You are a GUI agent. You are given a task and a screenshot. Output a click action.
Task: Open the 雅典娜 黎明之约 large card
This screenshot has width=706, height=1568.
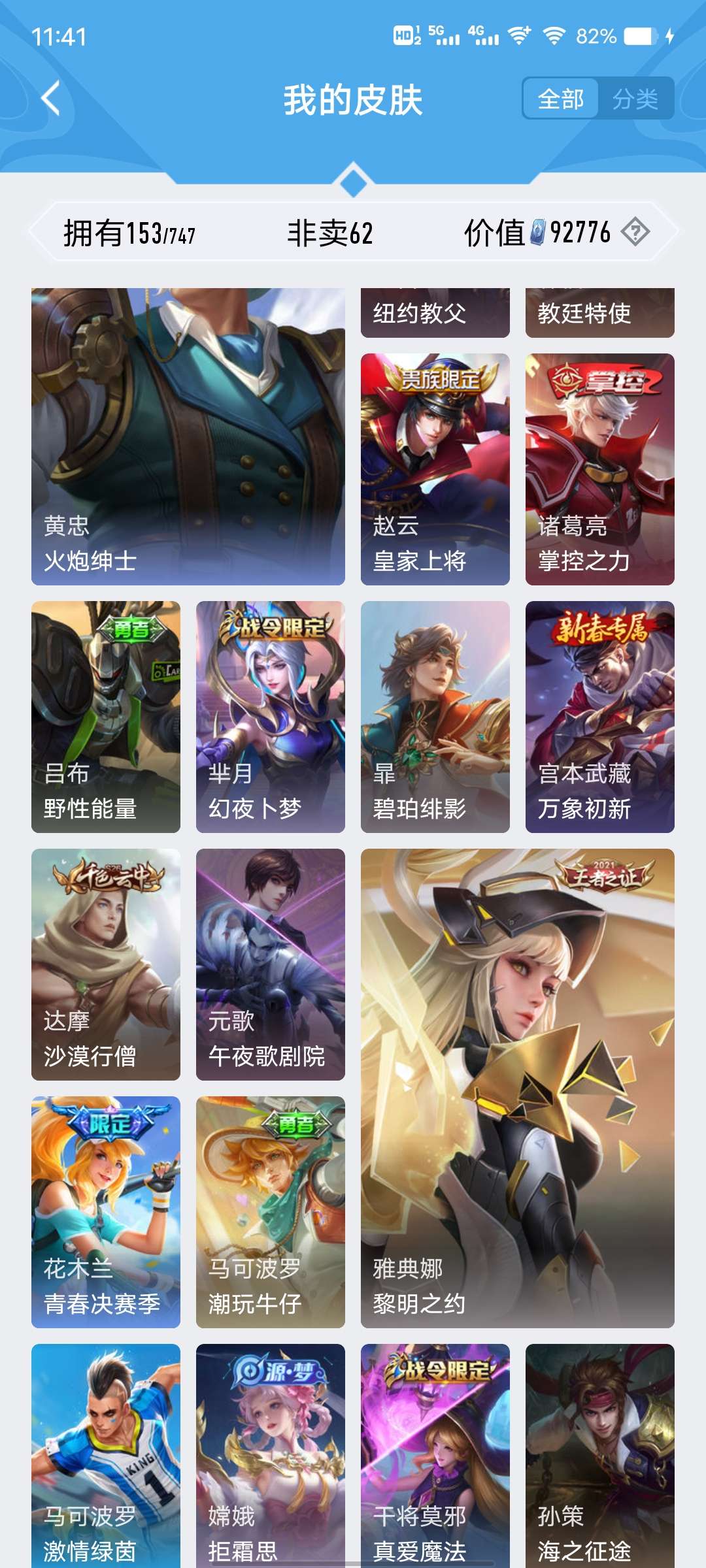(x=518, y=1088)
